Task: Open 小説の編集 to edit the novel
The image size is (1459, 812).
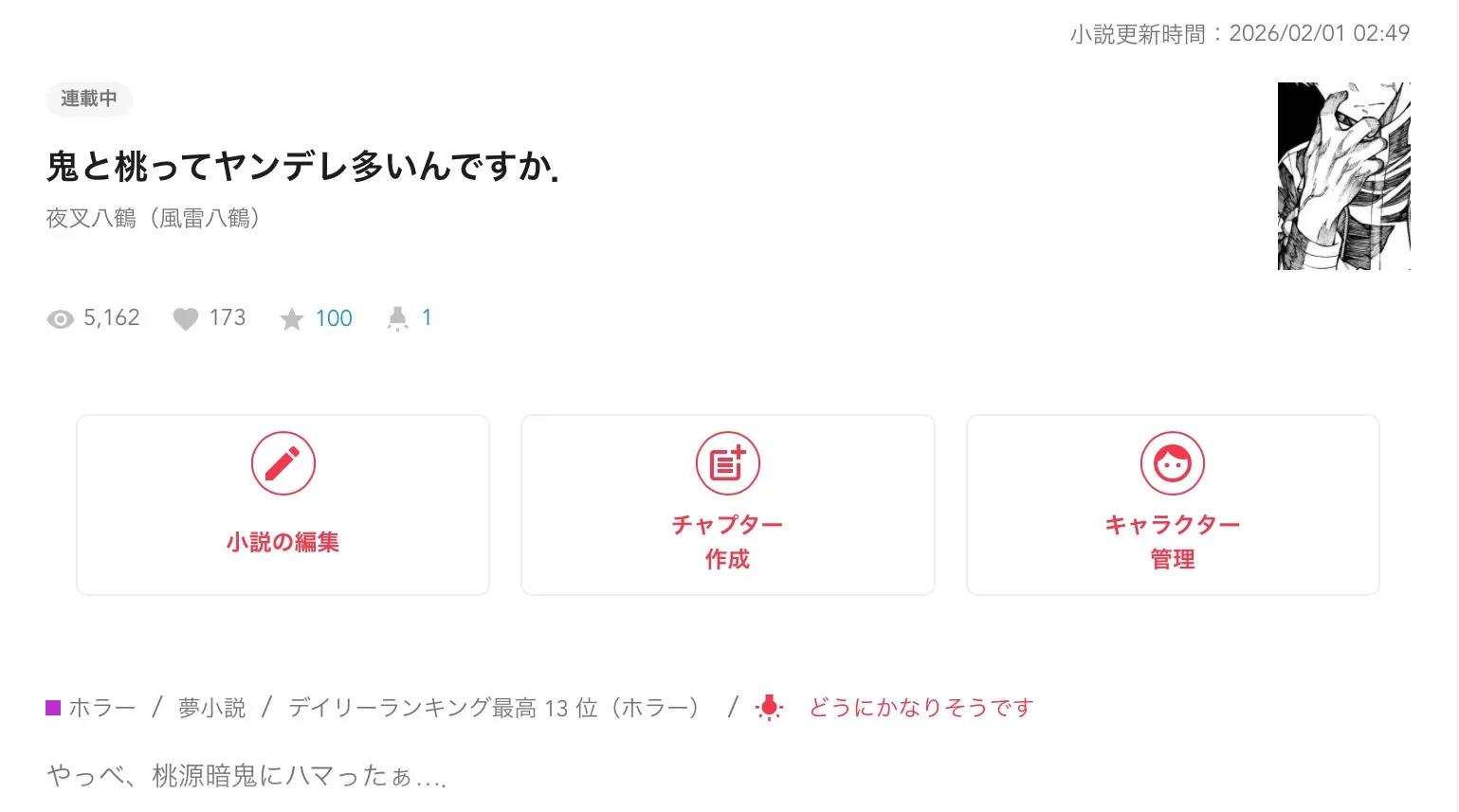Action: point(283,504)
